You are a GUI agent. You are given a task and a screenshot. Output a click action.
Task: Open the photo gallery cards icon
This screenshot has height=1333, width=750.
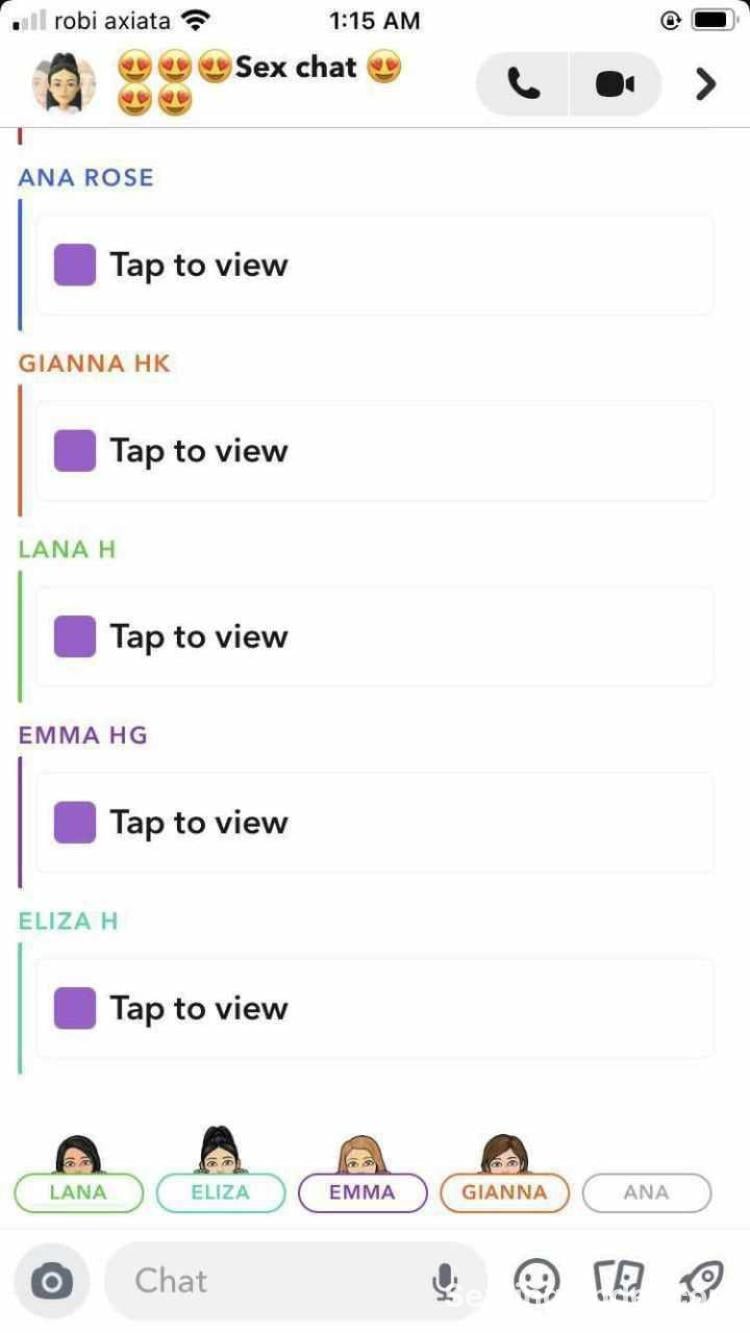click(619, 1281)
